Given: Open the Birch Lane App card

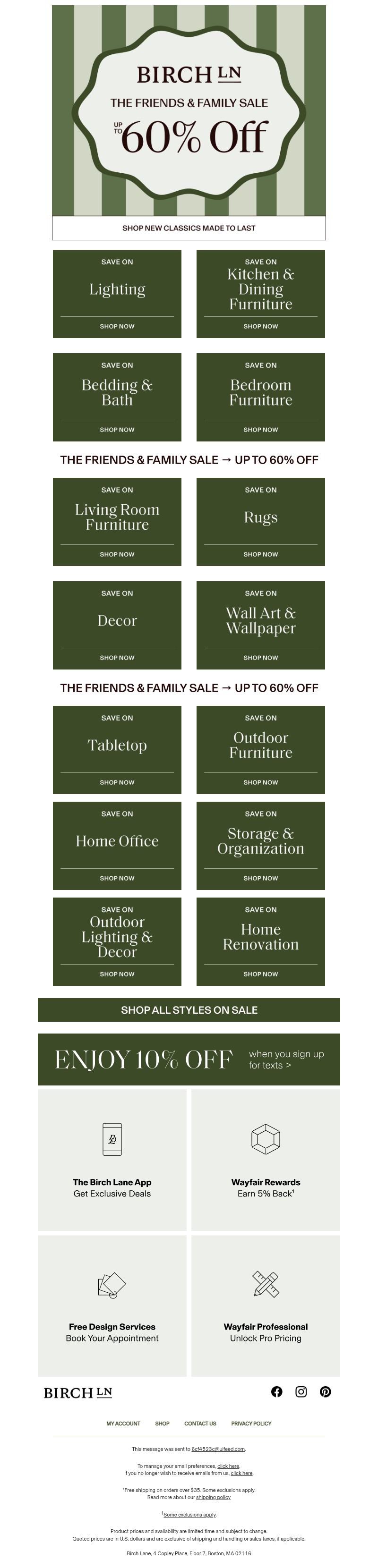Looking at the screenshot, I should [x=112, y=1160].
